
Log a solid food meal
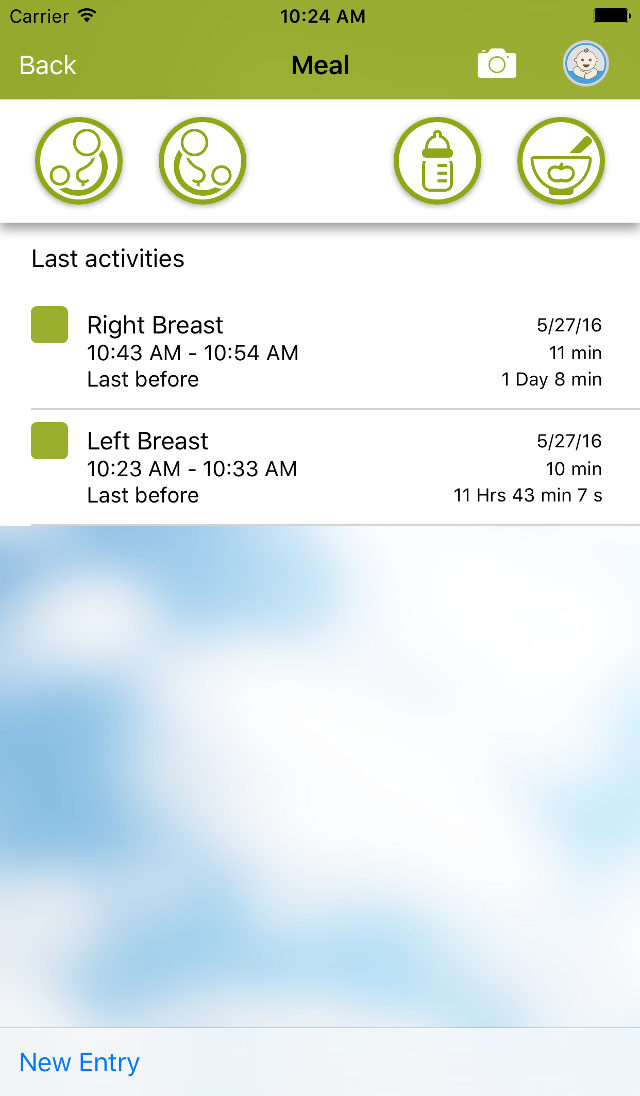pos(561,161)
